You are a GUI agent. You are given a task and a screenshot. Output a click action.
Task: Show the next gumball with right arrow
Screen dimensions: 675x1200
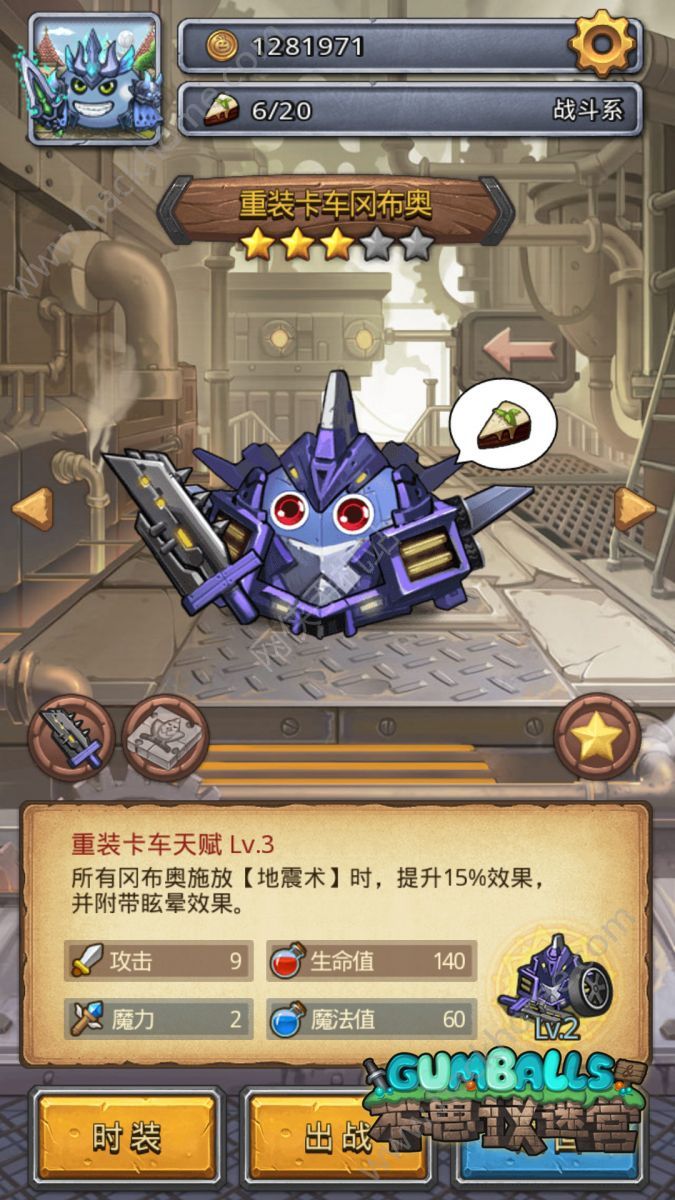click(x=633, y=508)
